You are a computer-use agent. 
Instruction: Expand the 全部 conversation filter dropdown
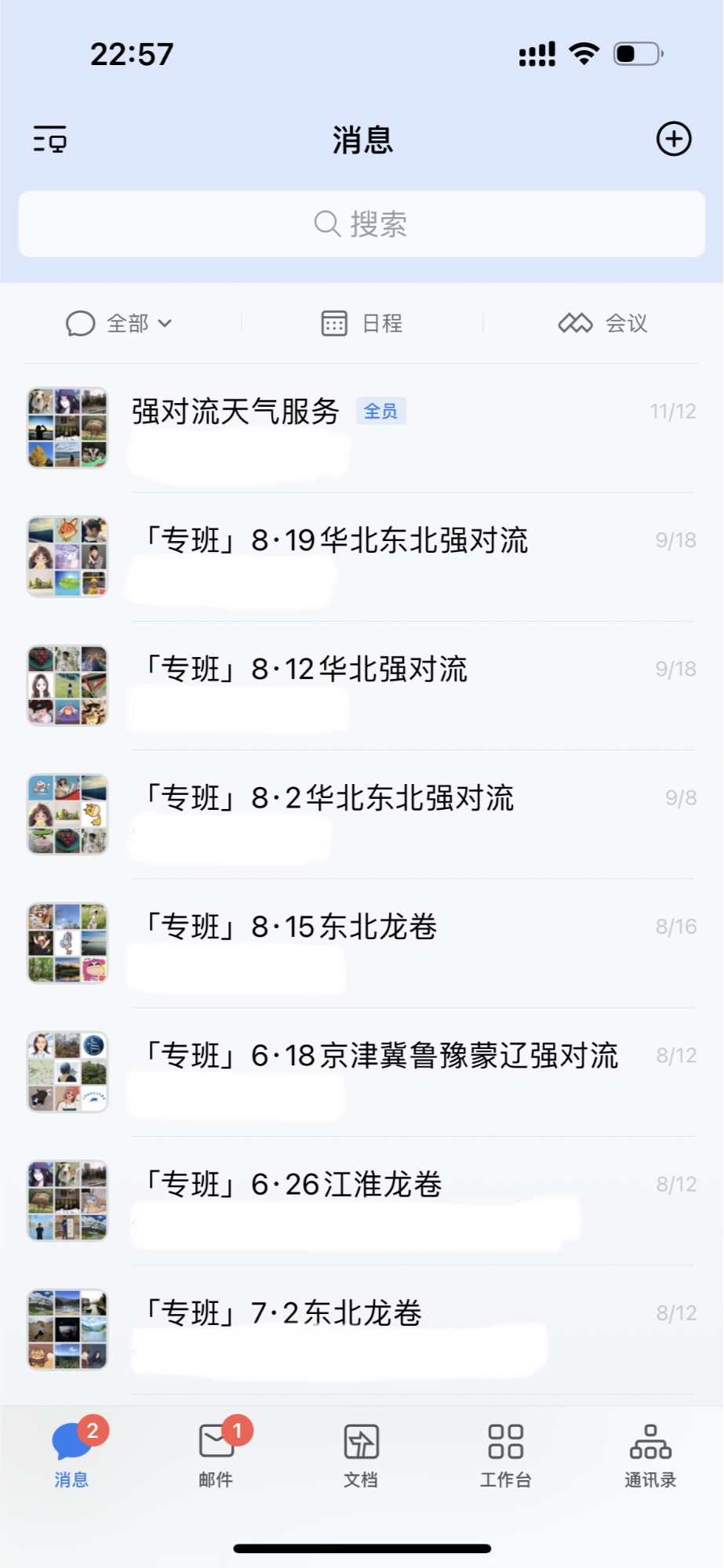click(119, 322)
